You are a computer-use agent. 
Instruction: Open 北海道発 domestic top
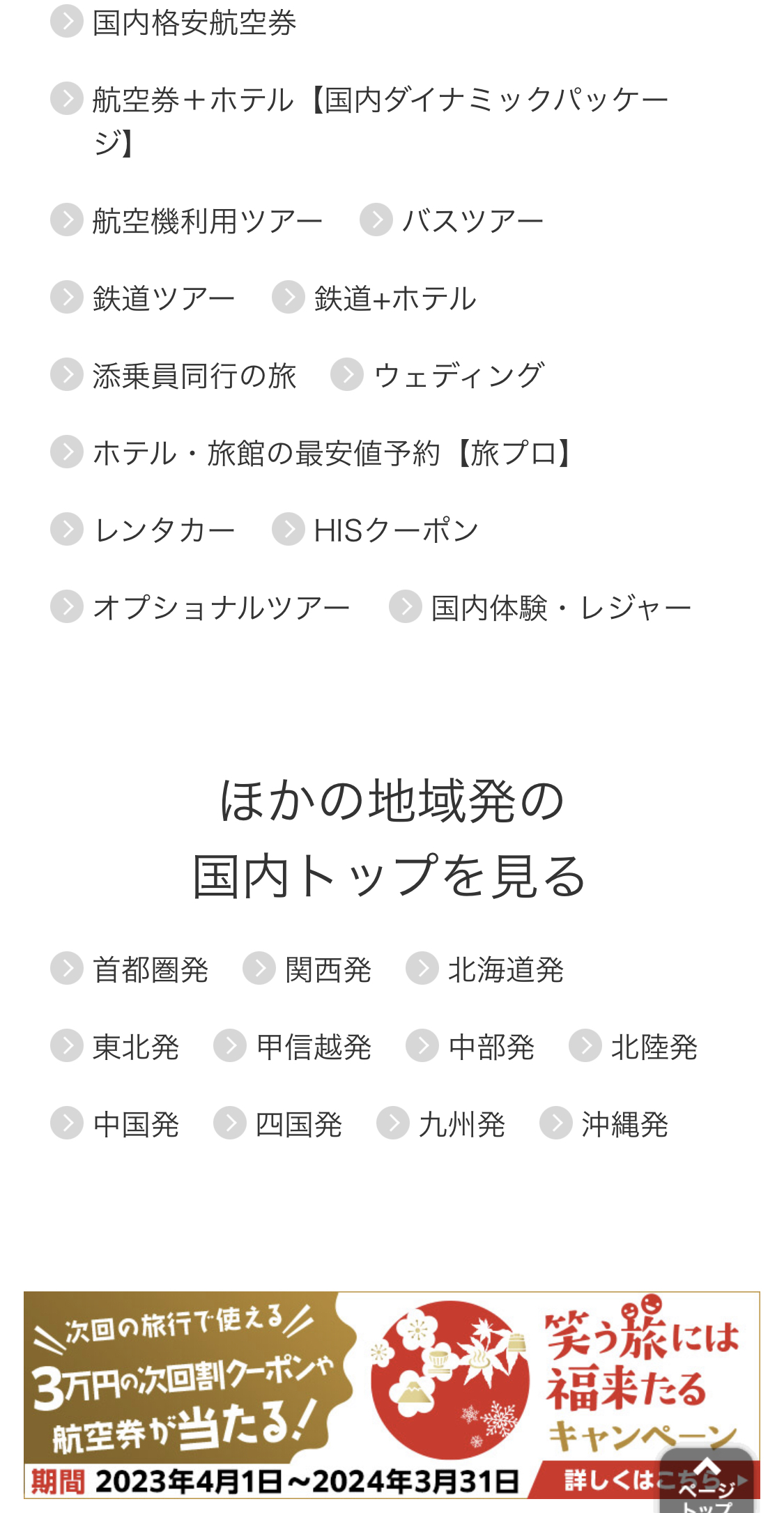click(x=505, y=970)
